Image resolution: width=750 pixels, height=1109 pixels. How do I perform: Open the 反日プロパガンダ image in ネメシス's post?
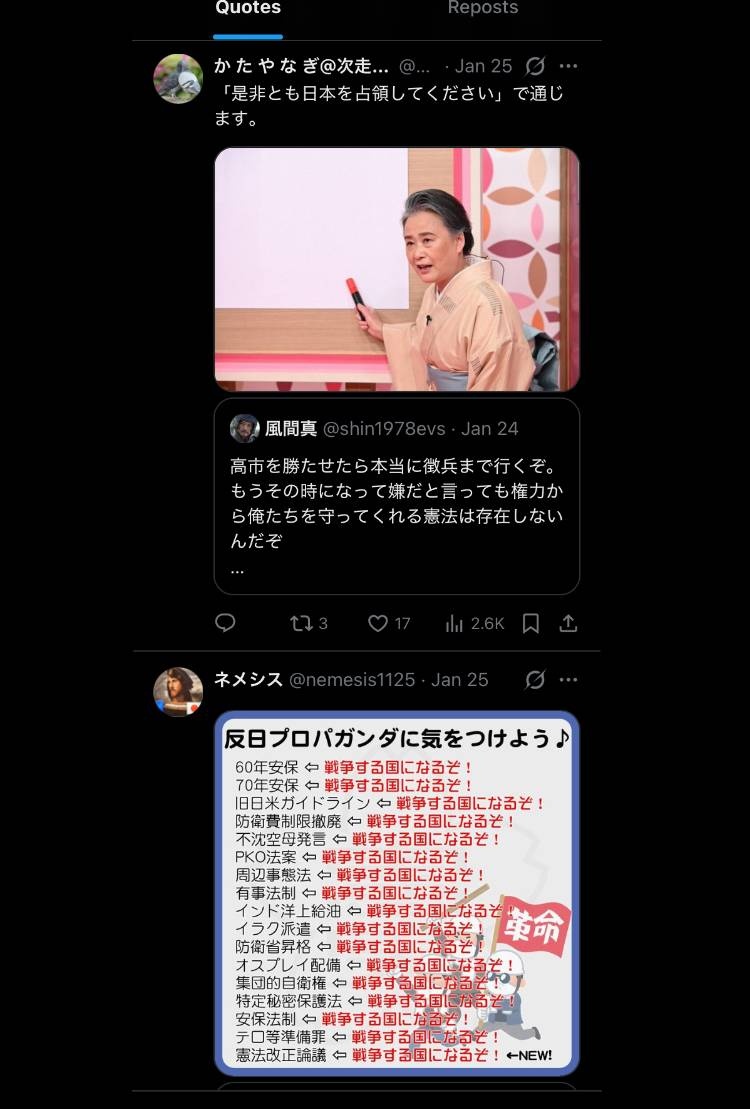pyautogui.click(x=396, y=892)
